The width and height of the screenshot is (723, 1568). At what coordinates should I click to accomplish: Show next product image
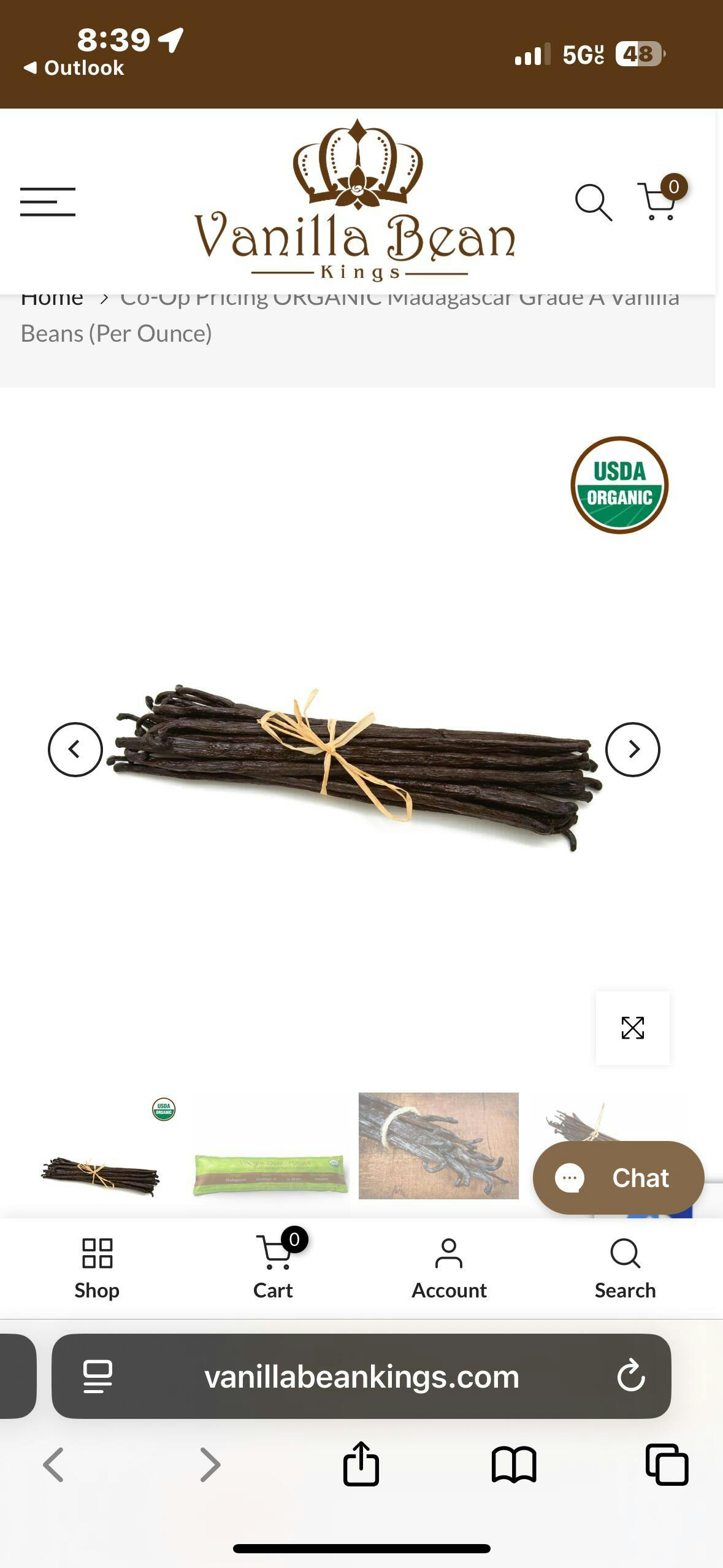tap(632, 749)
